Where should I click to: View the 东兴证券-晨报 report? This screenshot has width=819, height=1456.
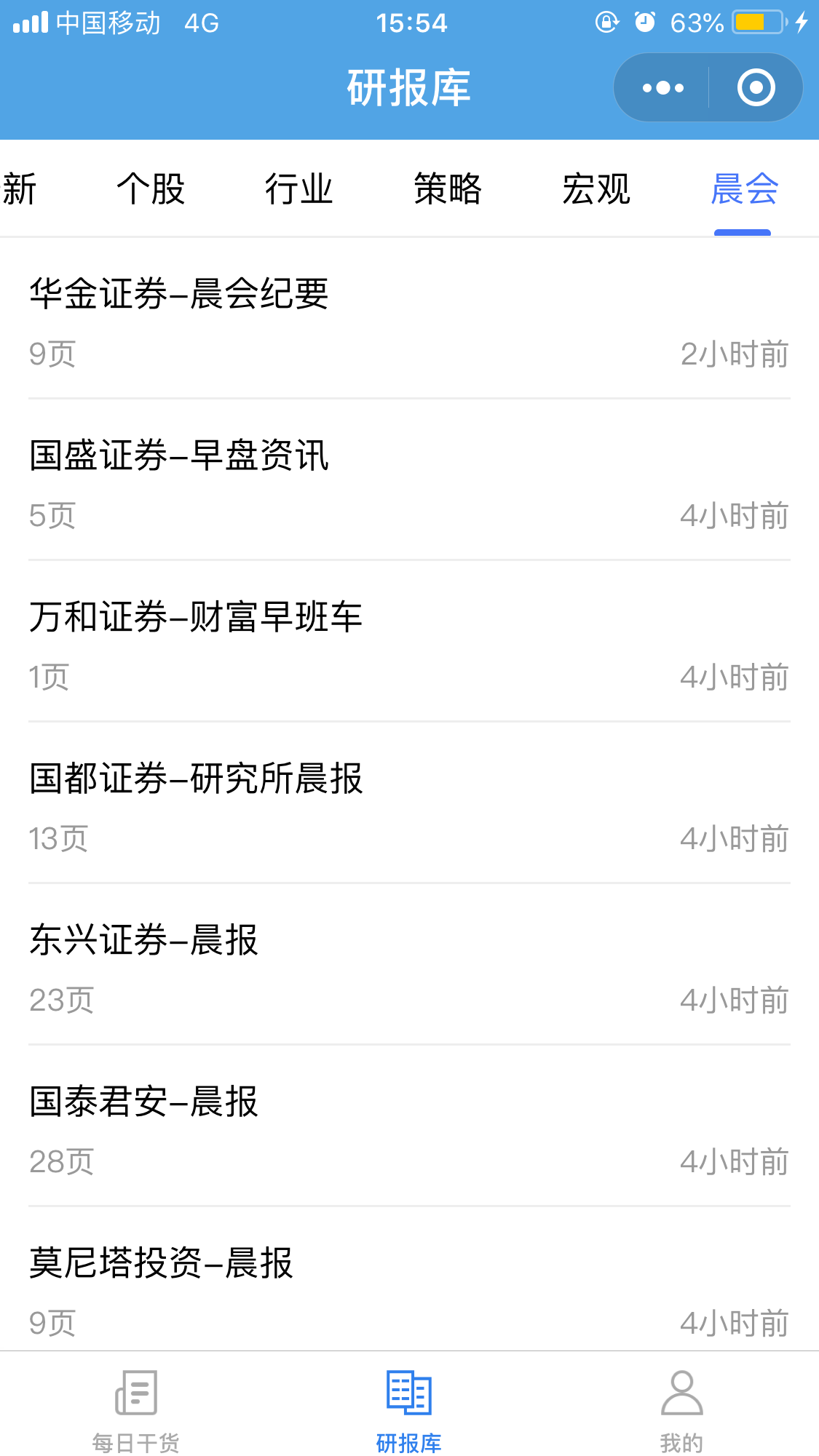pyautogui.click(x=409, y=965)
